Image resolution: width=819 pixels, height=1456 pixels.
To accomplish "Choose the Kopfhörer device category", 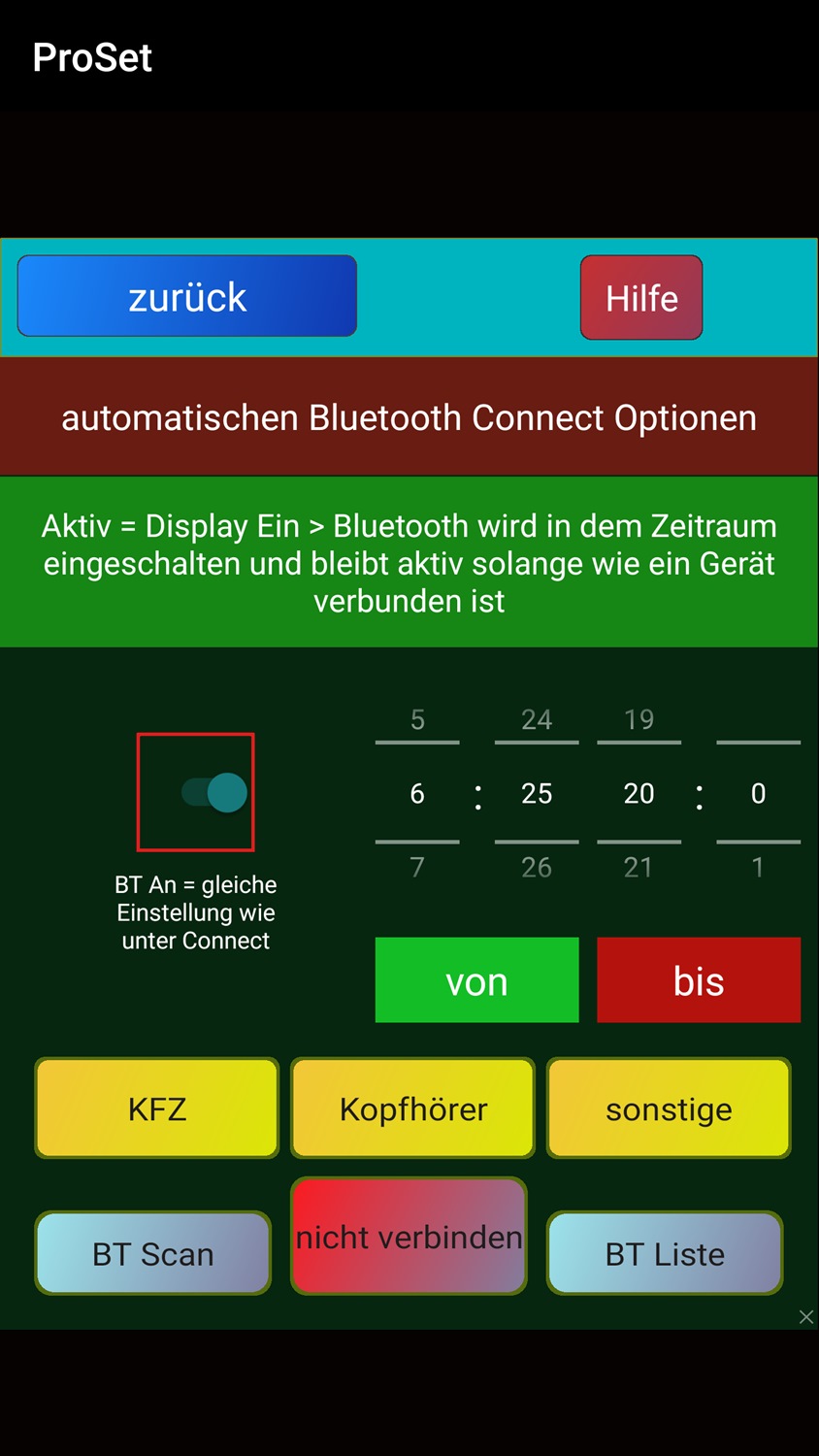I will click(x=413, y=1109).
